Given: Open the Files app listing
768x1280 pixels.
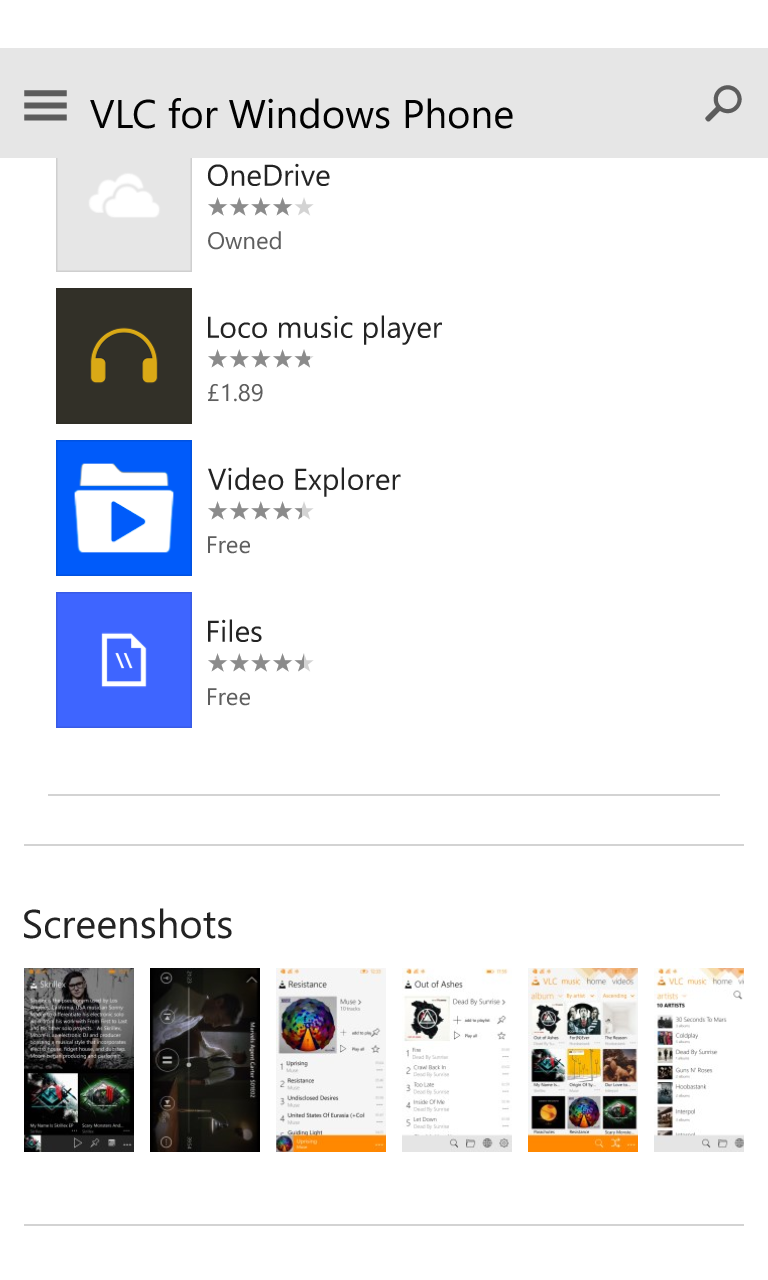Looking at the screenshot, I should 234,660.
